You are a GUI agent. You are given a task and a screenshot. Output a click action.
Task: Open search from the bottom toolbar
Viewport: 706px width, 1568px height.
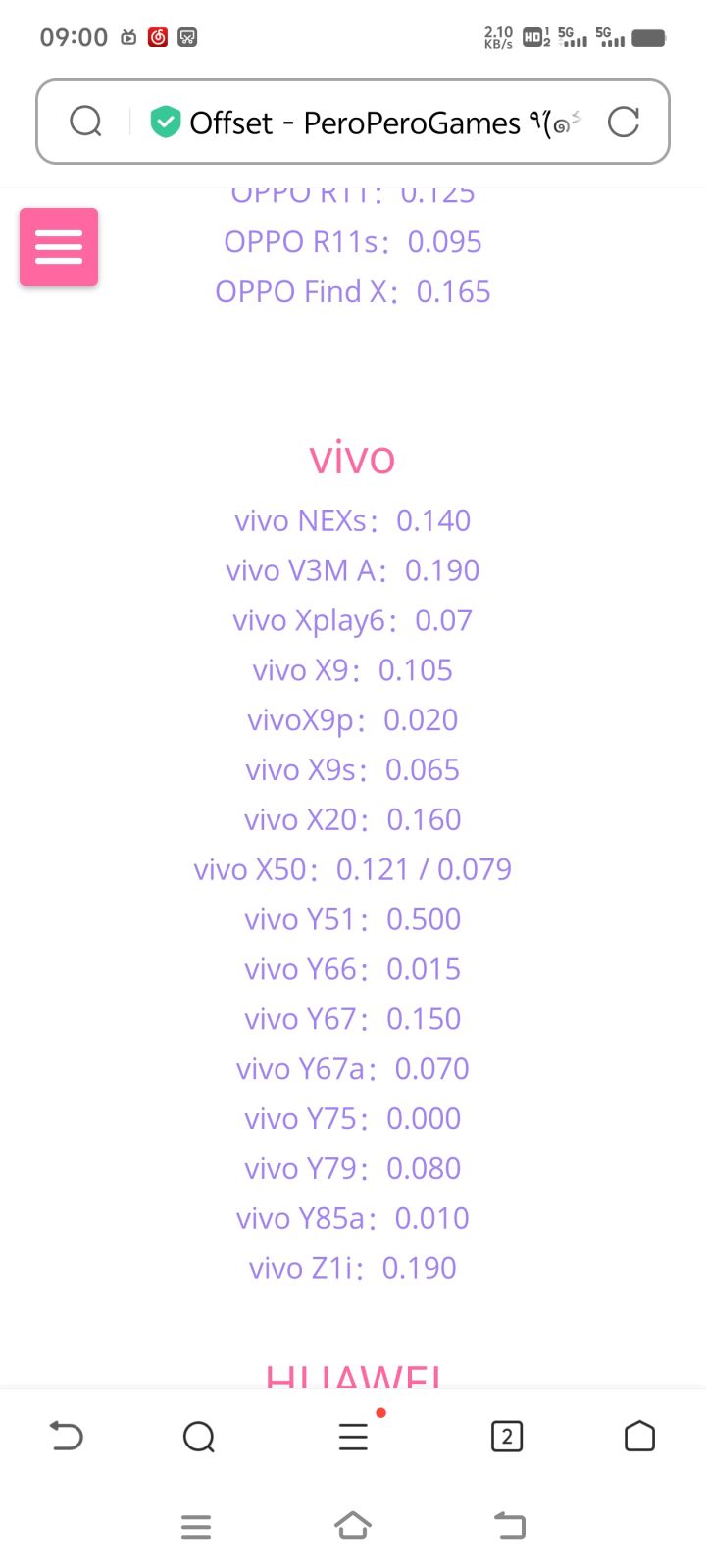coord(199,1437)
